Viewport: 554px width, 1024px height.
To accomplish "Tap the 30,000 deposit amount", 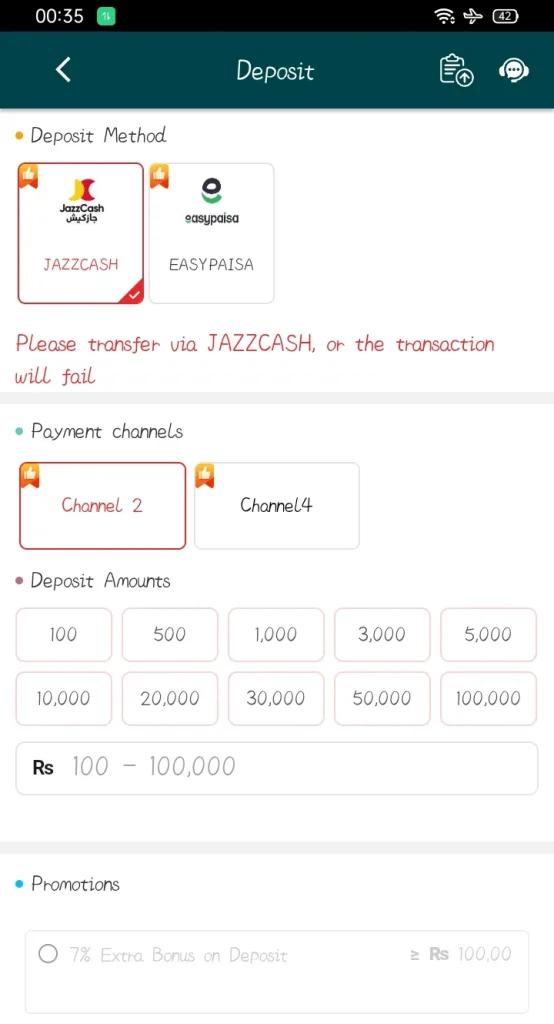I will click(276, 698).
